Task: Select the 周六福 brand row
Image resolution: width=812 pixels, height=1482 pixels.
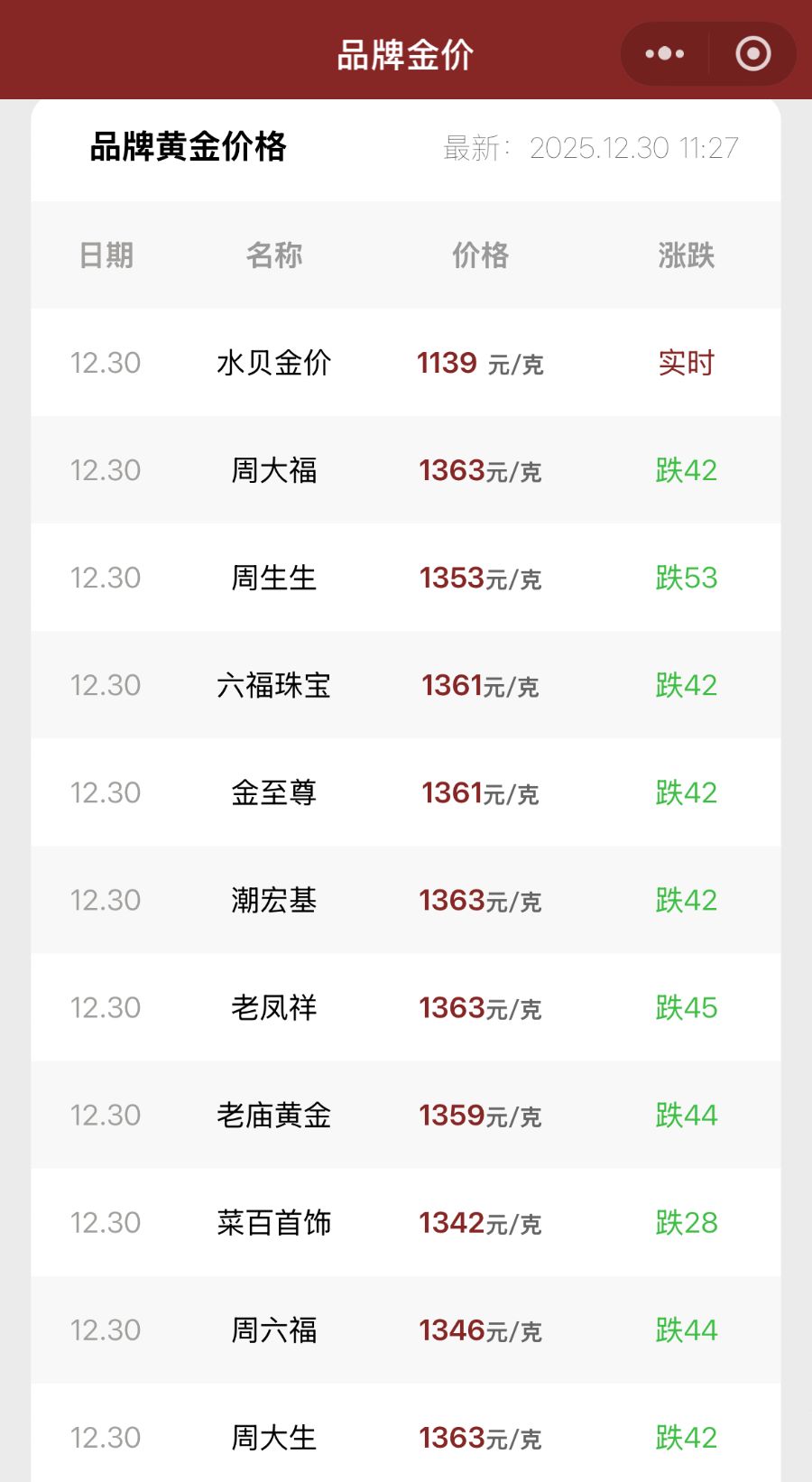Action: pos(274,1329)
